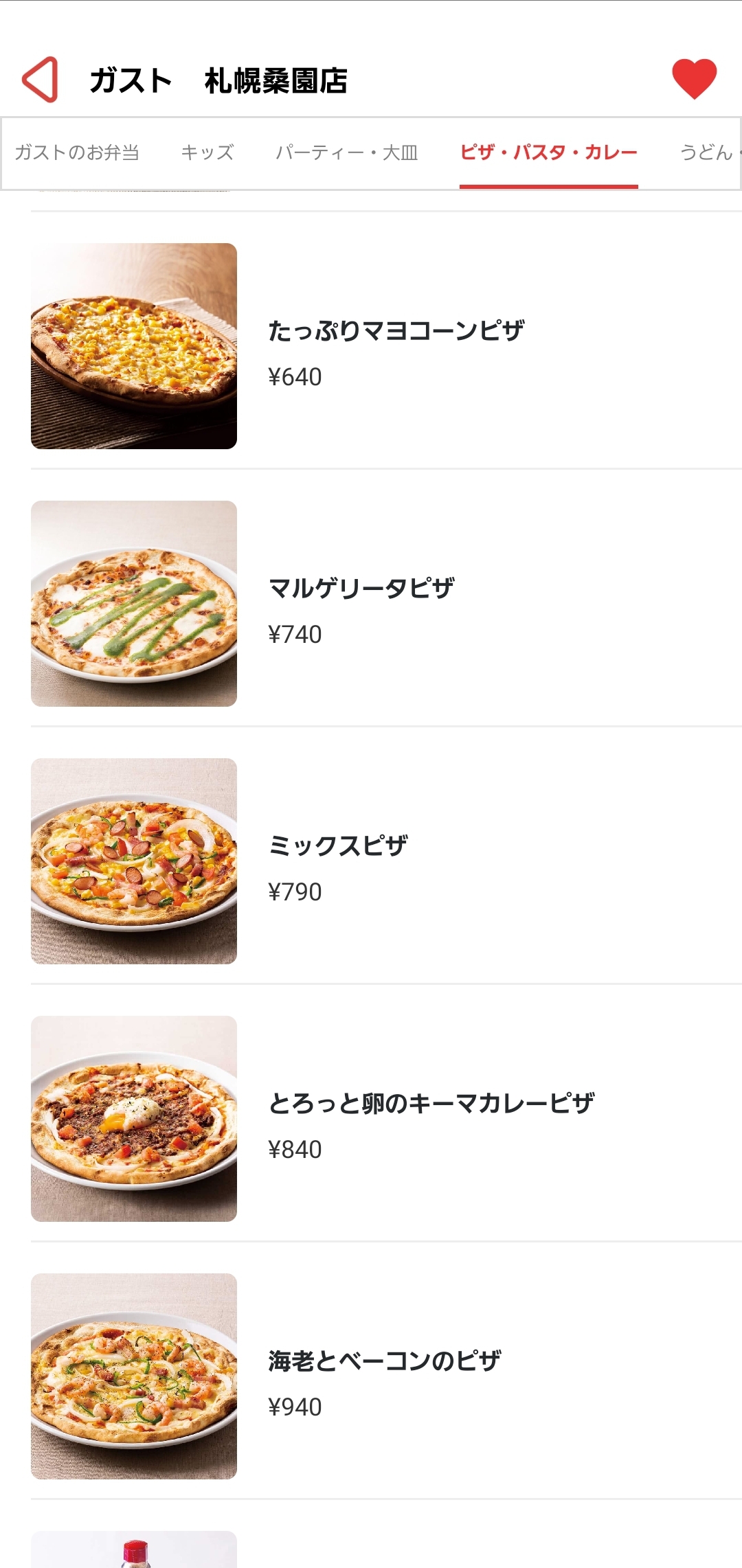
Task: Tap the ピザ・パスタ・カレー tab
Action: pos(548,152)
